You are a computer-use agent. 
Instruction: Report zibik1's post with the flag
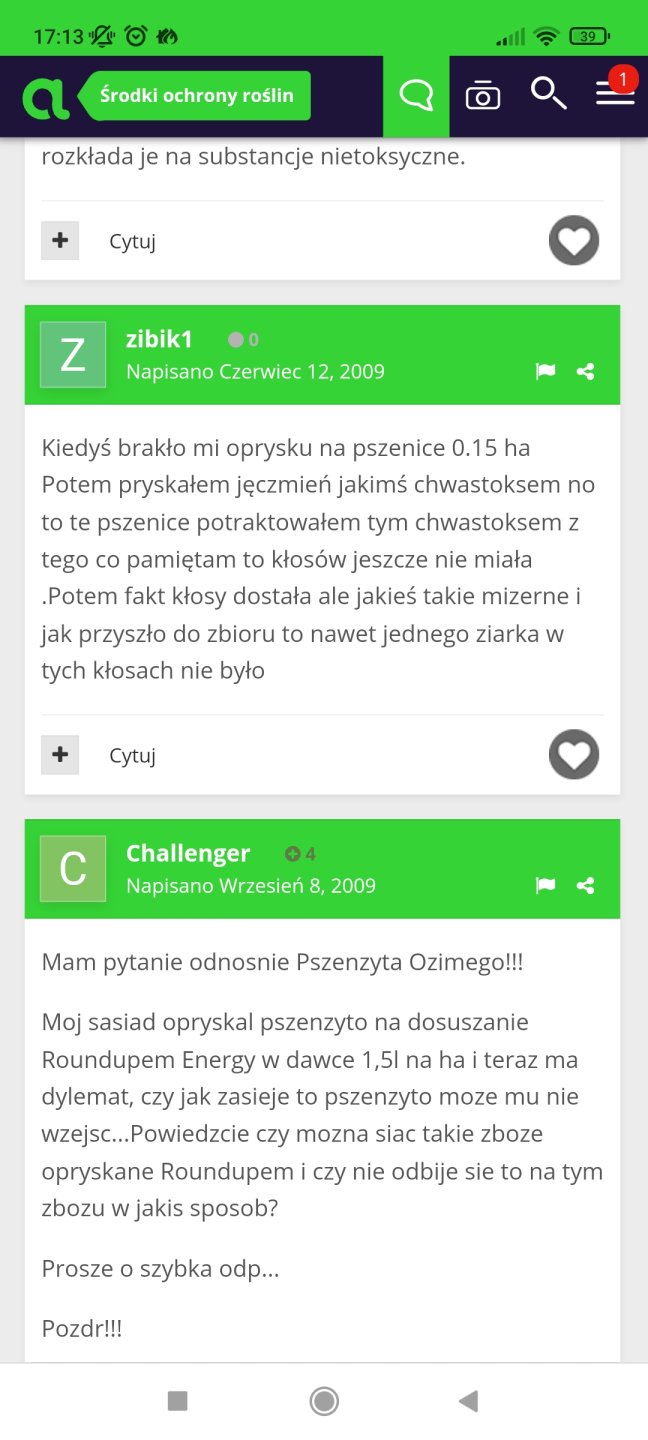point(545,372)
